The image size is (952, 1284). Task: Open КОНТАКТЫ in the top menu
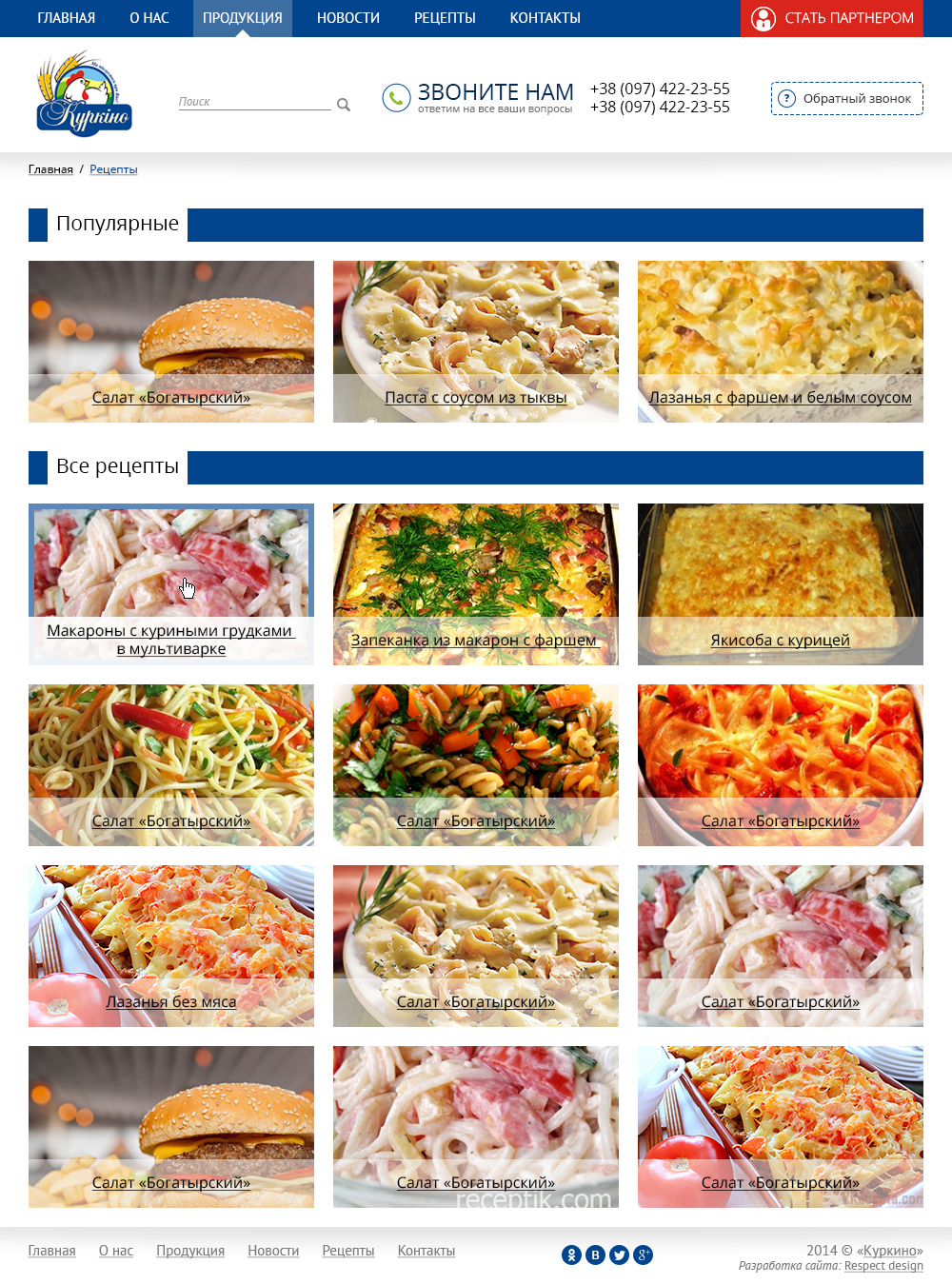coord(545,18)
